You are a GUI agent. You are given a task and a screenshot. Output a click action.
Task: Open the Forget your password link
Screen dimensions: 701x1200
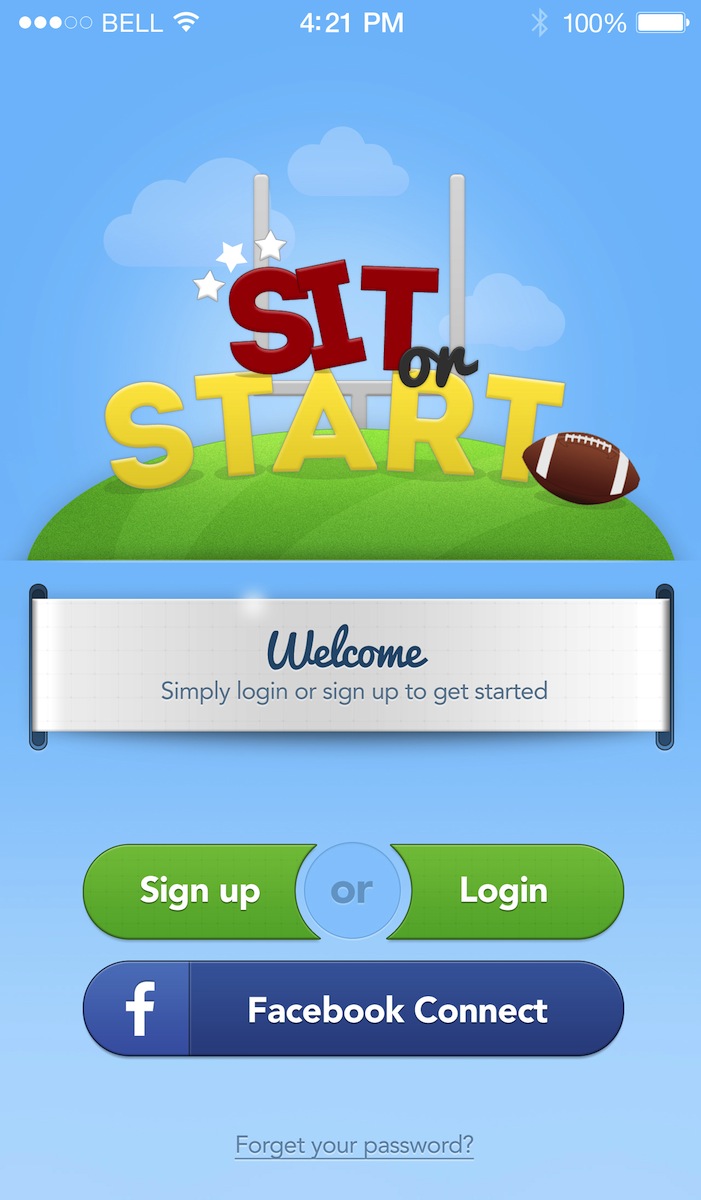pos(354,1144)
